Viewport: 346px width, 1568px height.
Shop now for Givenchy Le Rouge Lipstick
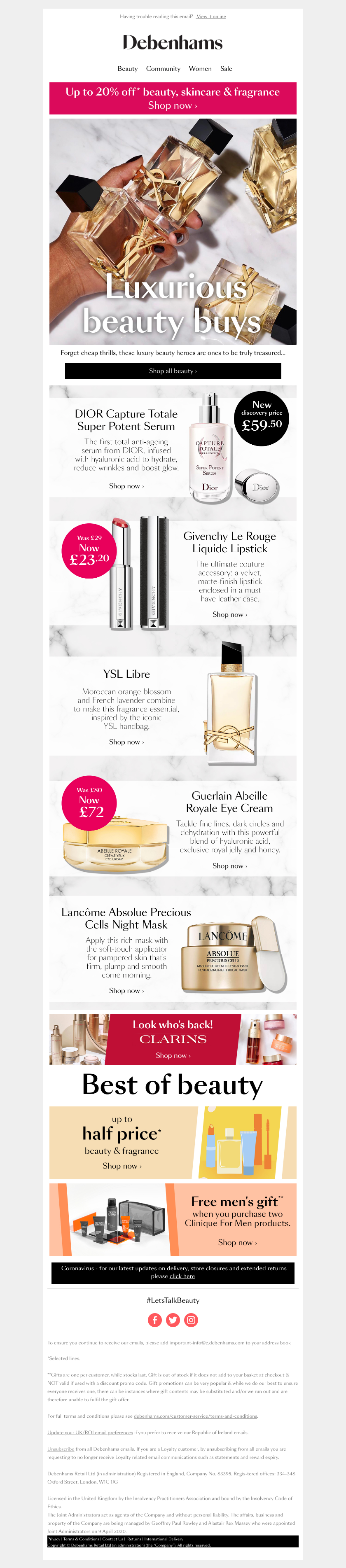[x=229, y=614]
